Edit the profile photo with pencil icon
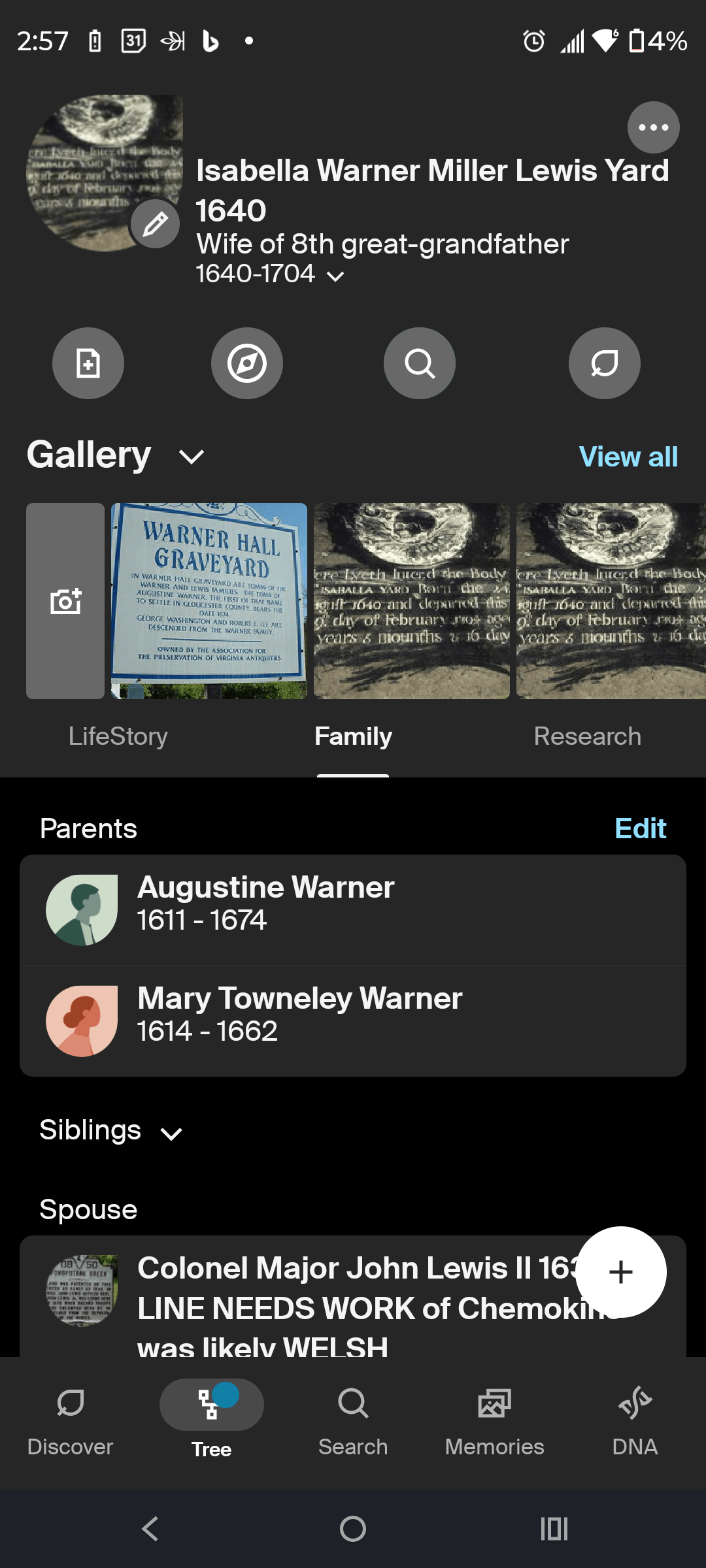This screenshot has width=706, height=1568. (156, 225)
